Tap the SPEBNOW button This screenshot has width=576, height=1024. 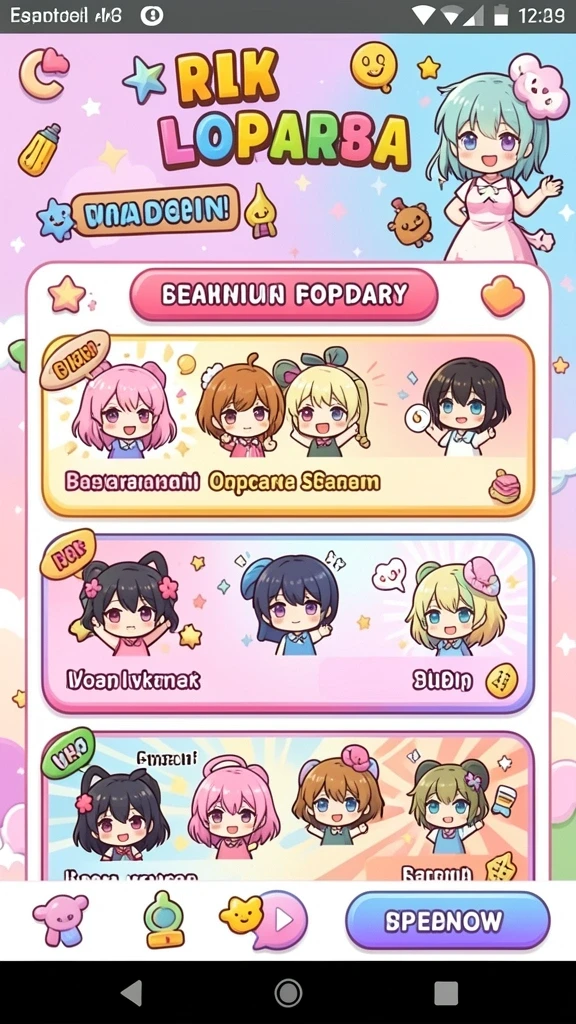pos(447,920)
